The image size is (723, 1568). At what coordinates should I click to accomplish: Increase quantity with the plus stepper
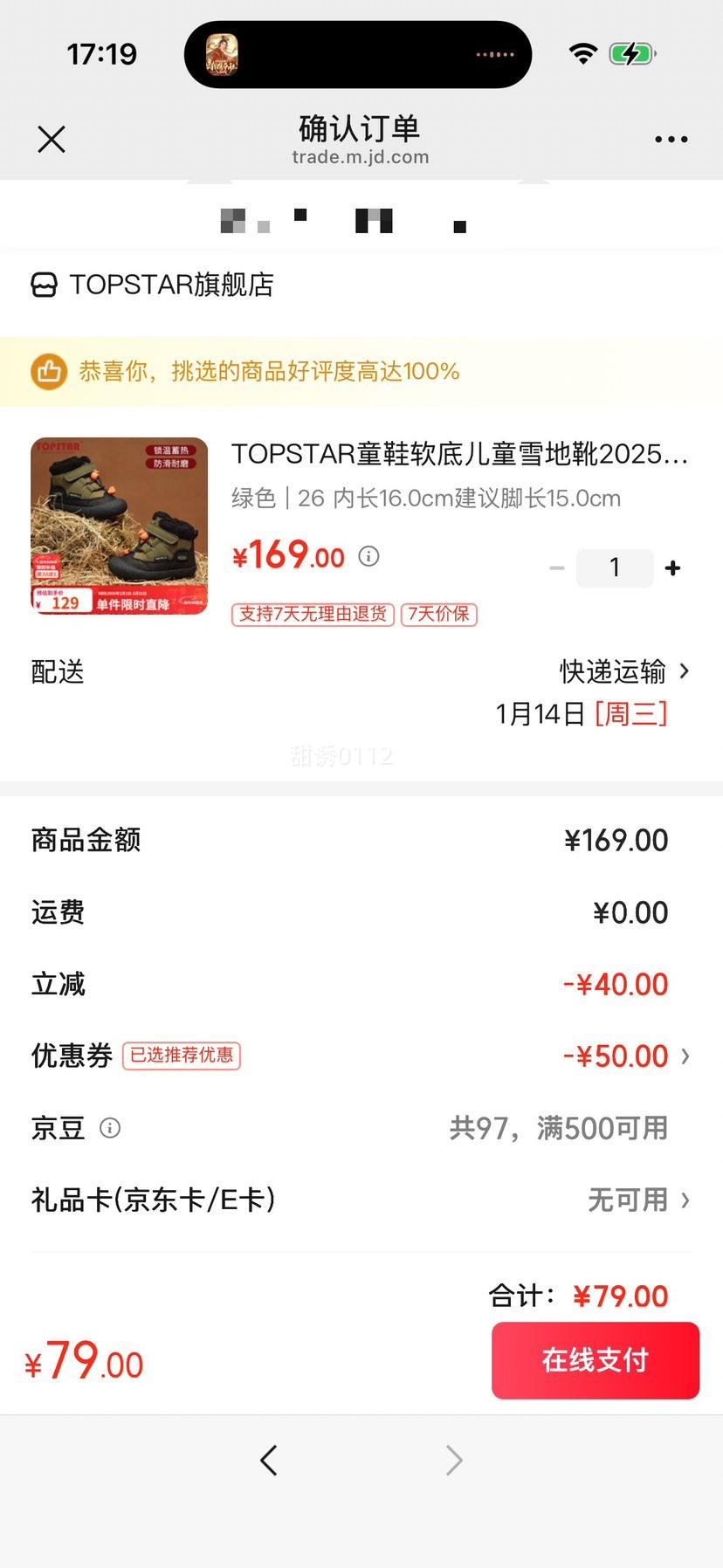coord(672,567)
